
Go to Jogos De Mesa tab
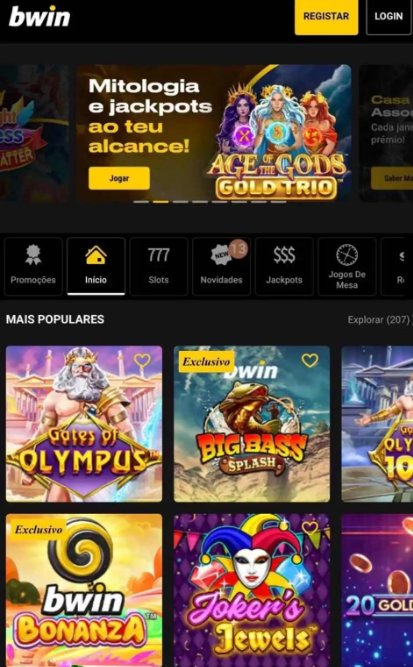(347, 266)
